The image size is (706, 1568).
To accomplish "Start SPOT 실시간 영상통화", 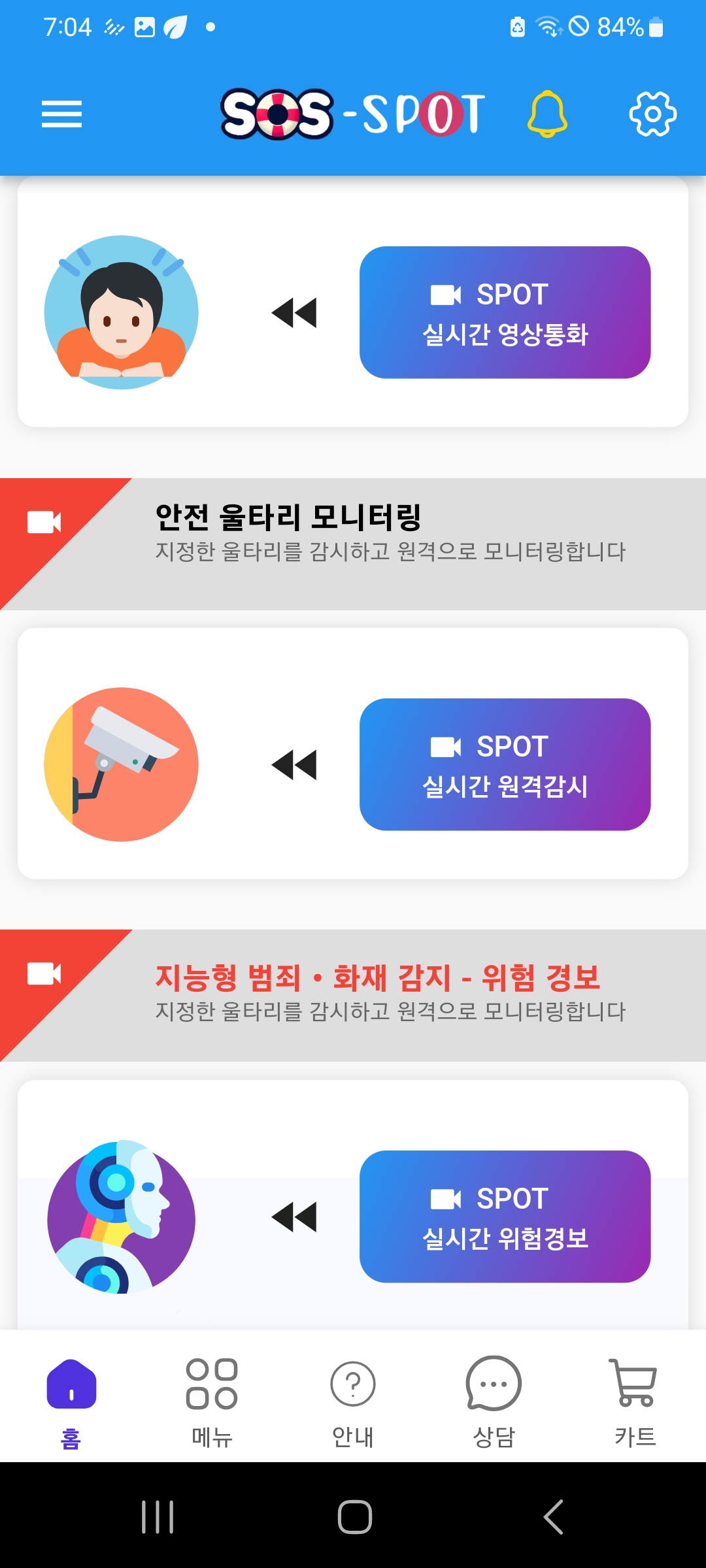I will click(505, 312).
